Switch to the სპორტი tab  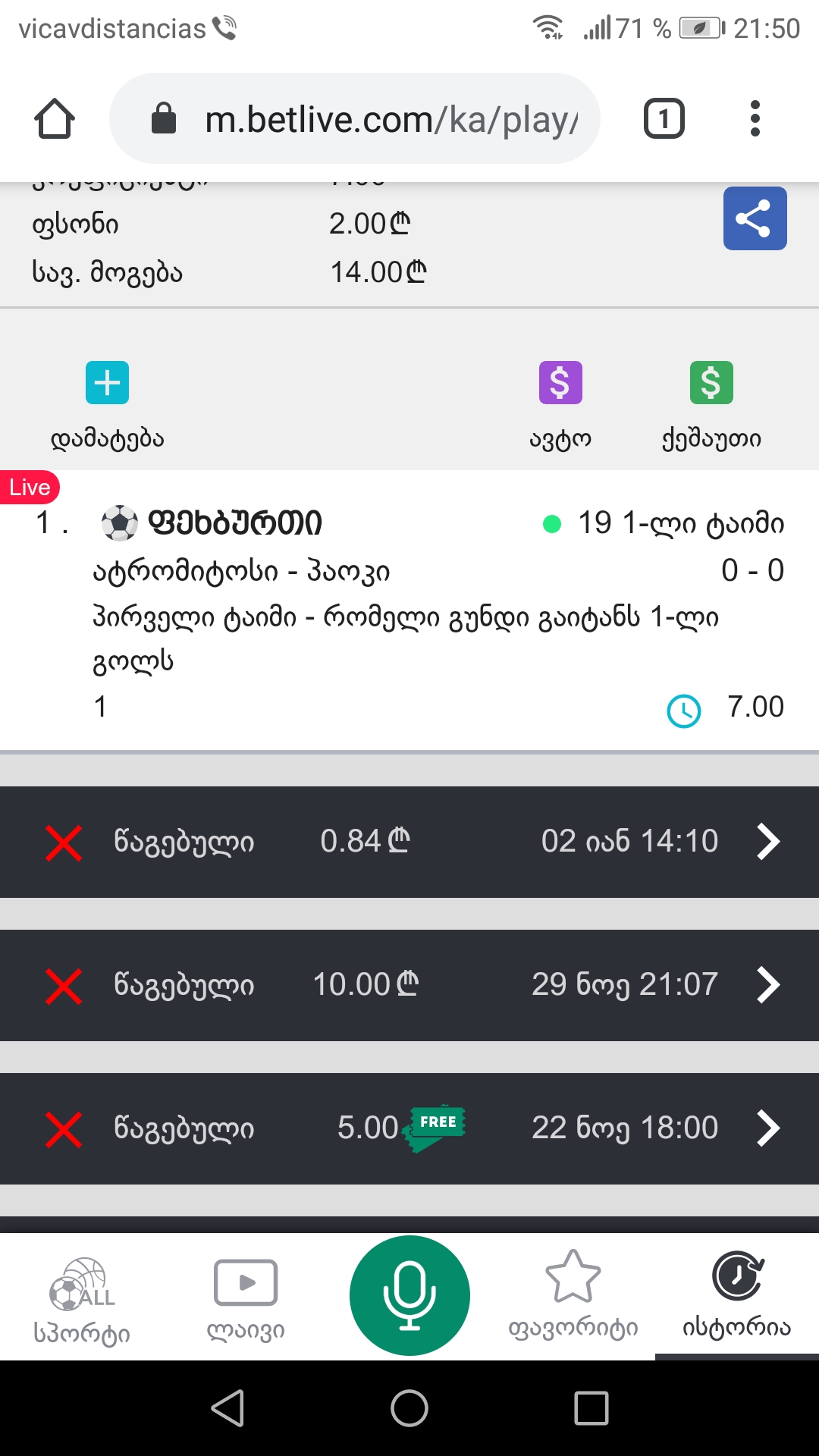[x=82, y=1298]
